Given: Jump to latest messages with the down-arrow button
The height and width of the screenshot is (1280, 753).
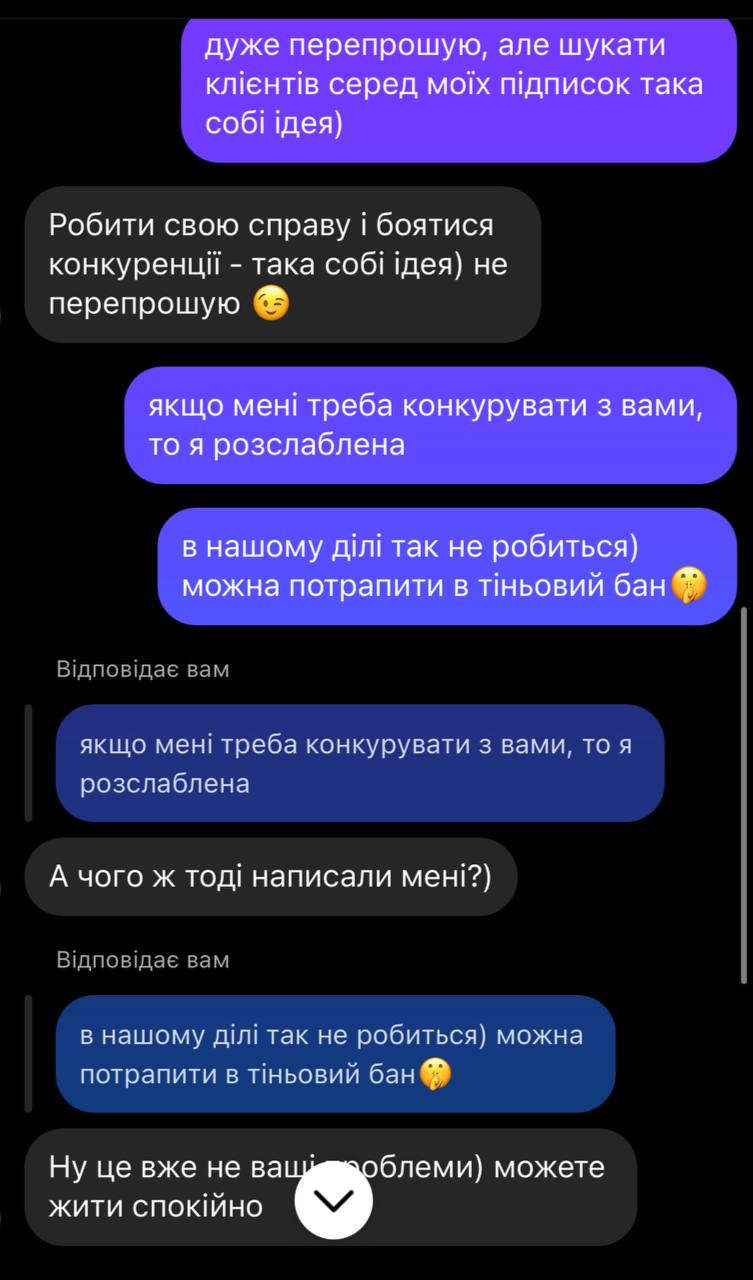Looking at the screenshot, I should point(334,1201).
